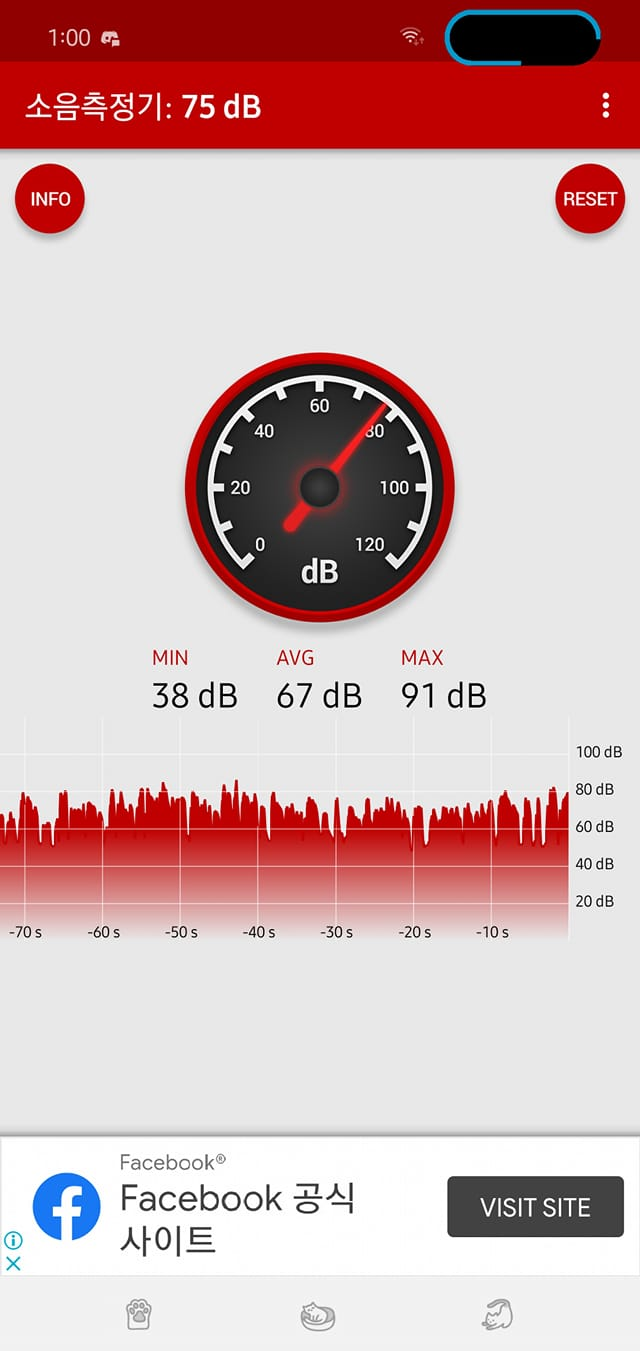Open the overflow menu in the app bar
The image size is (640, 1351).
[605, 106]
